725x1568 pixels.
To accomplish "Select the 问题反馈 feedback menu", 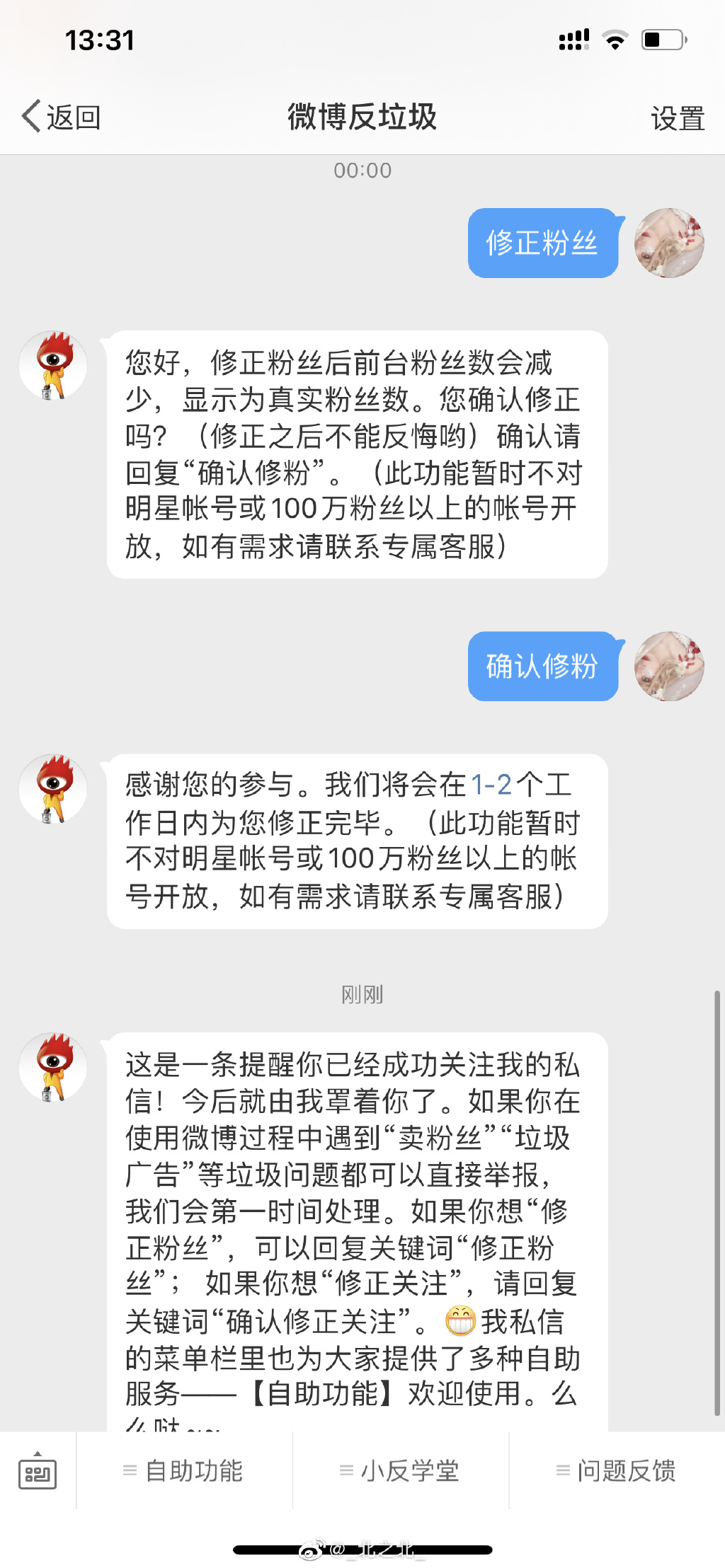I will (x=618, y=1470).
